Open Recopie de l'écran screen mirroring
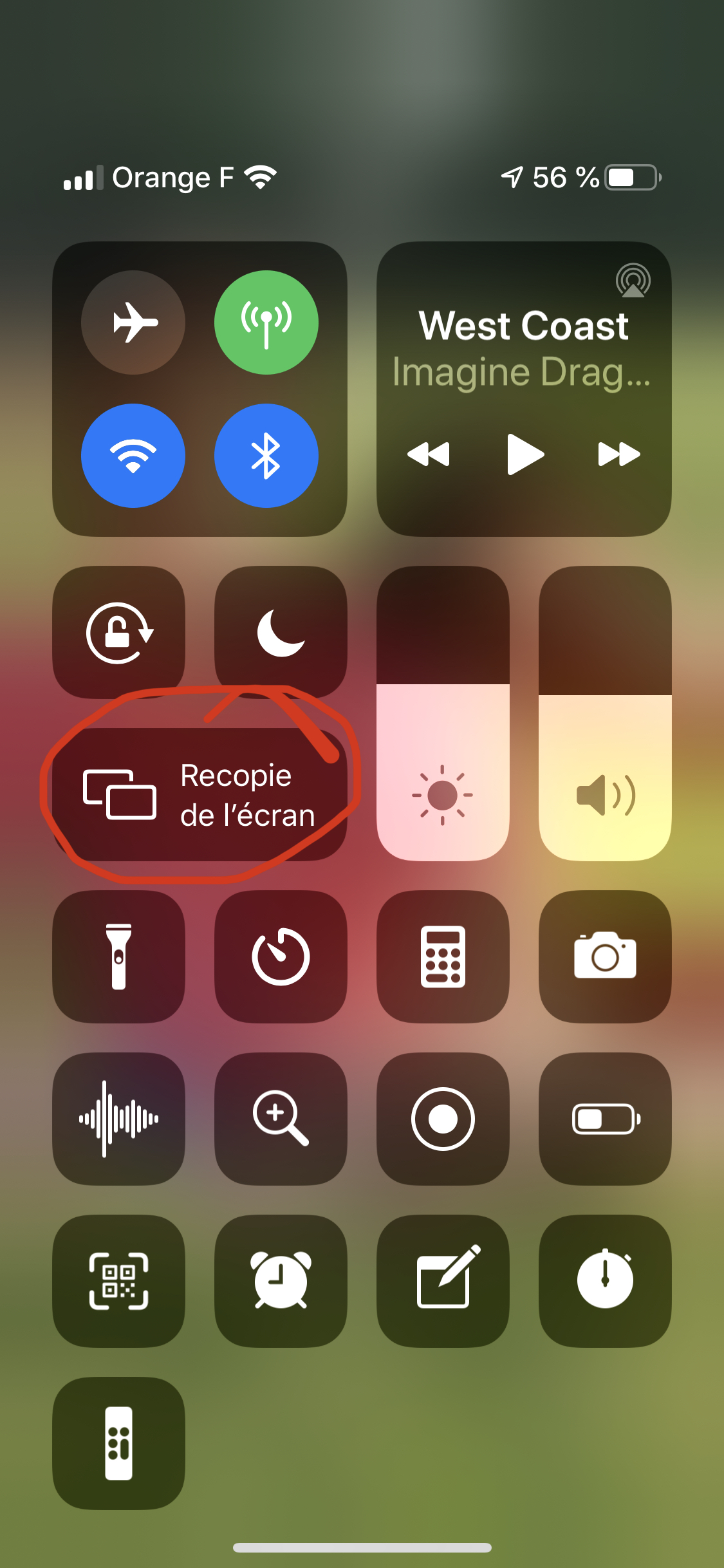 coord(200,795)
